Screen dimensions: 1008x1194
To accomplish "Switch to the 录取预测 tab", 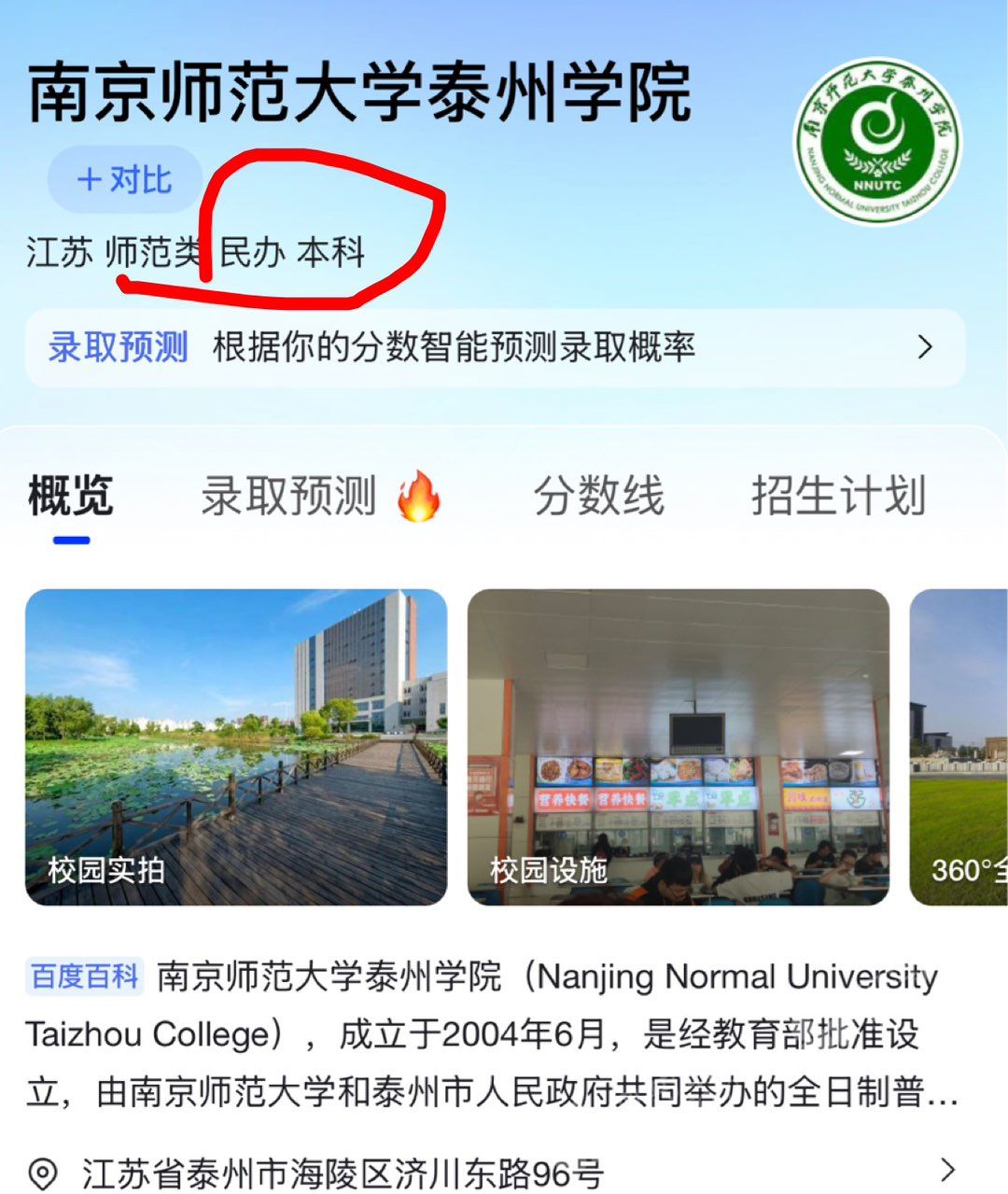I will [x=289, y=496].
